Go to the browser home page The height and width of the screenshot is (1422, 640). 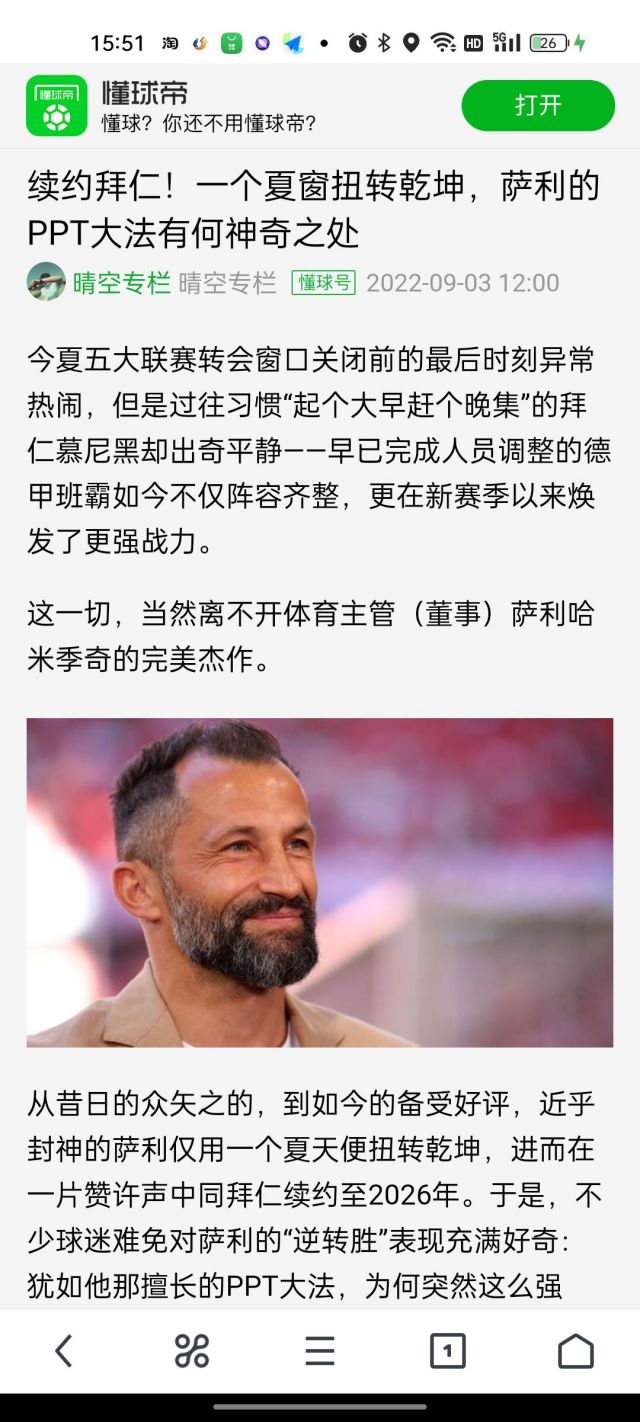pos(575,1351)
